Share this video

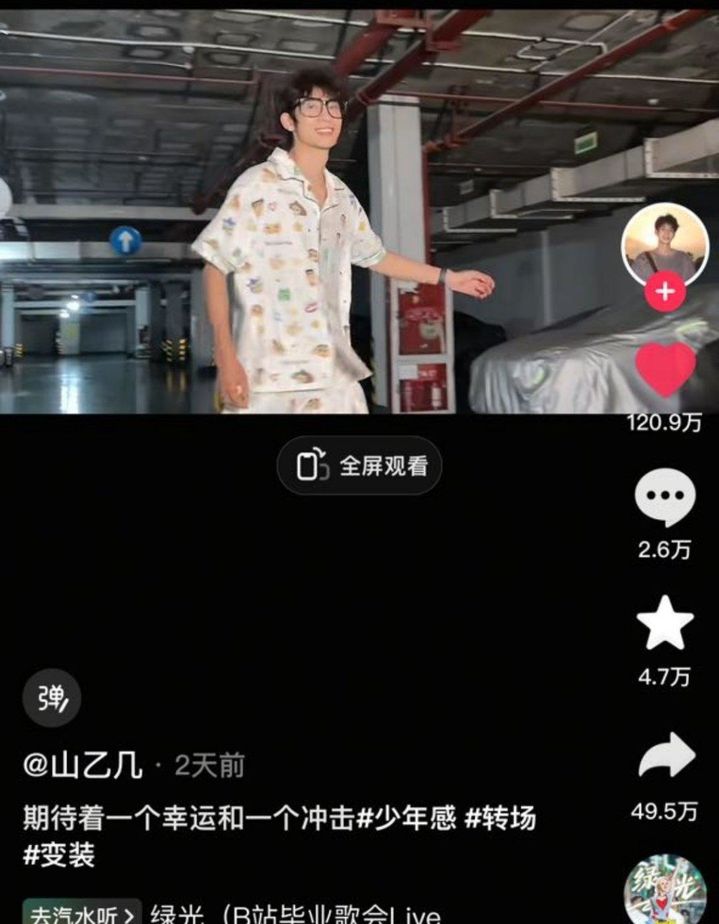pos(666,757)
